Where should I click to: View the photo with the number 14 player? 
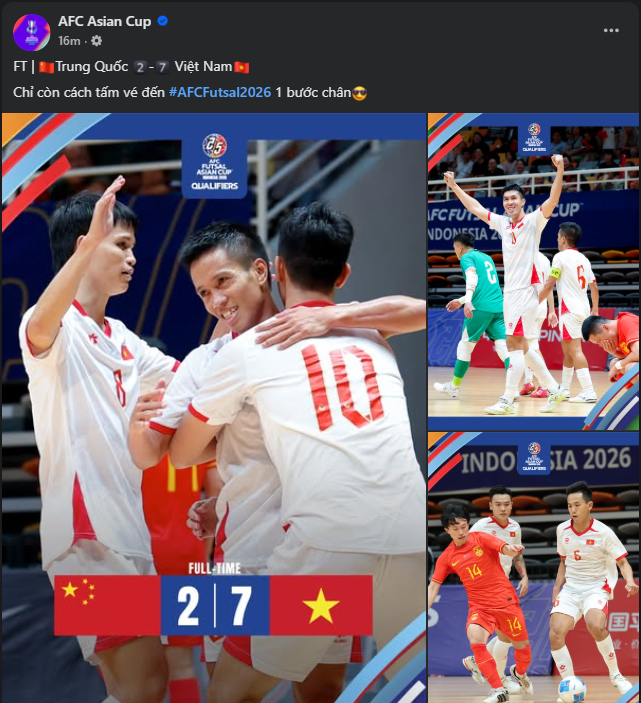point(533,567)
